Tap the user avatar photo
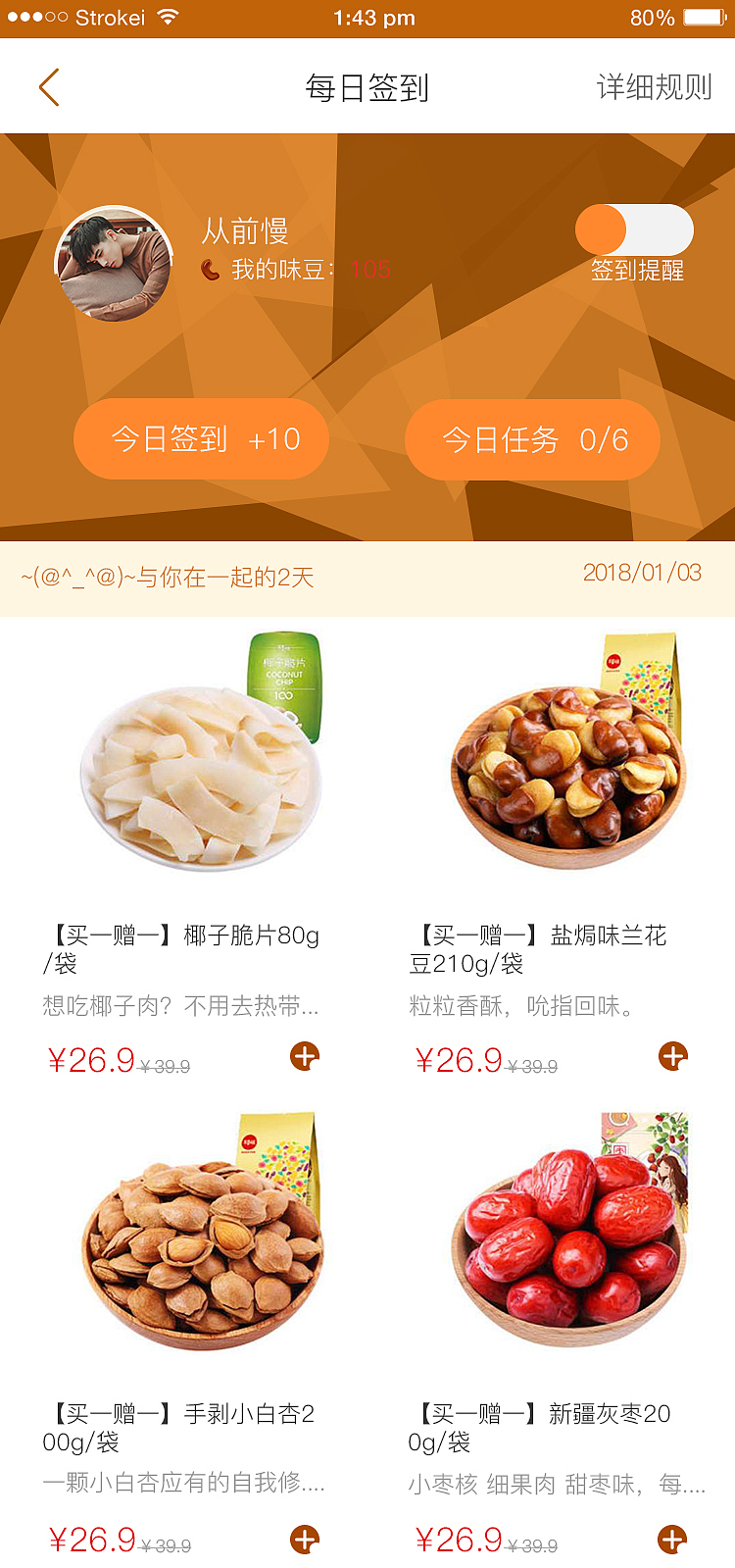Viewport: 735px width, 1568px height. (x=114, y=262)
